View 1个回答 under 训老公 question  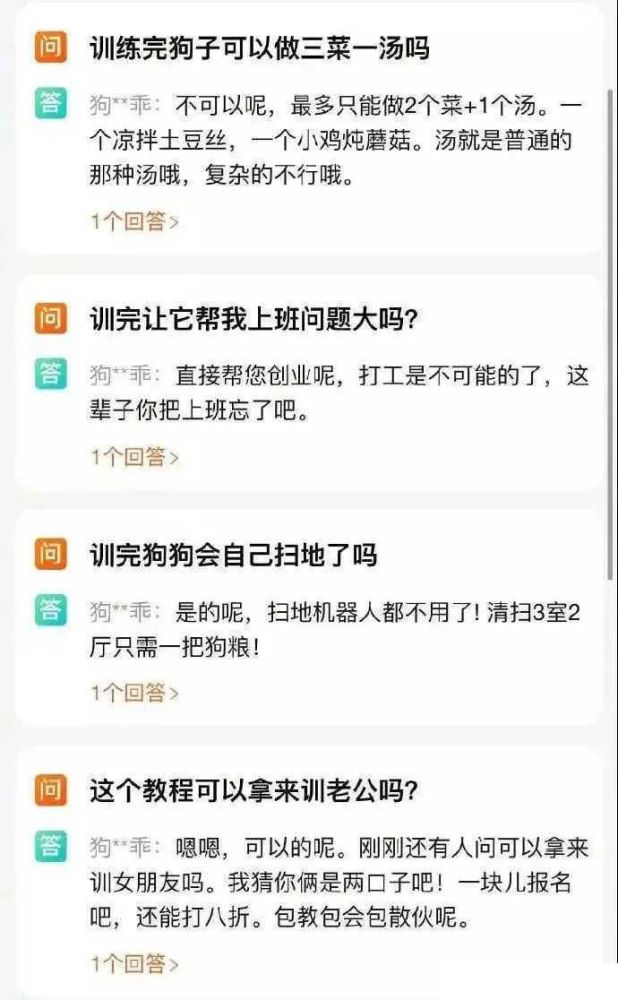click(135, 964)
